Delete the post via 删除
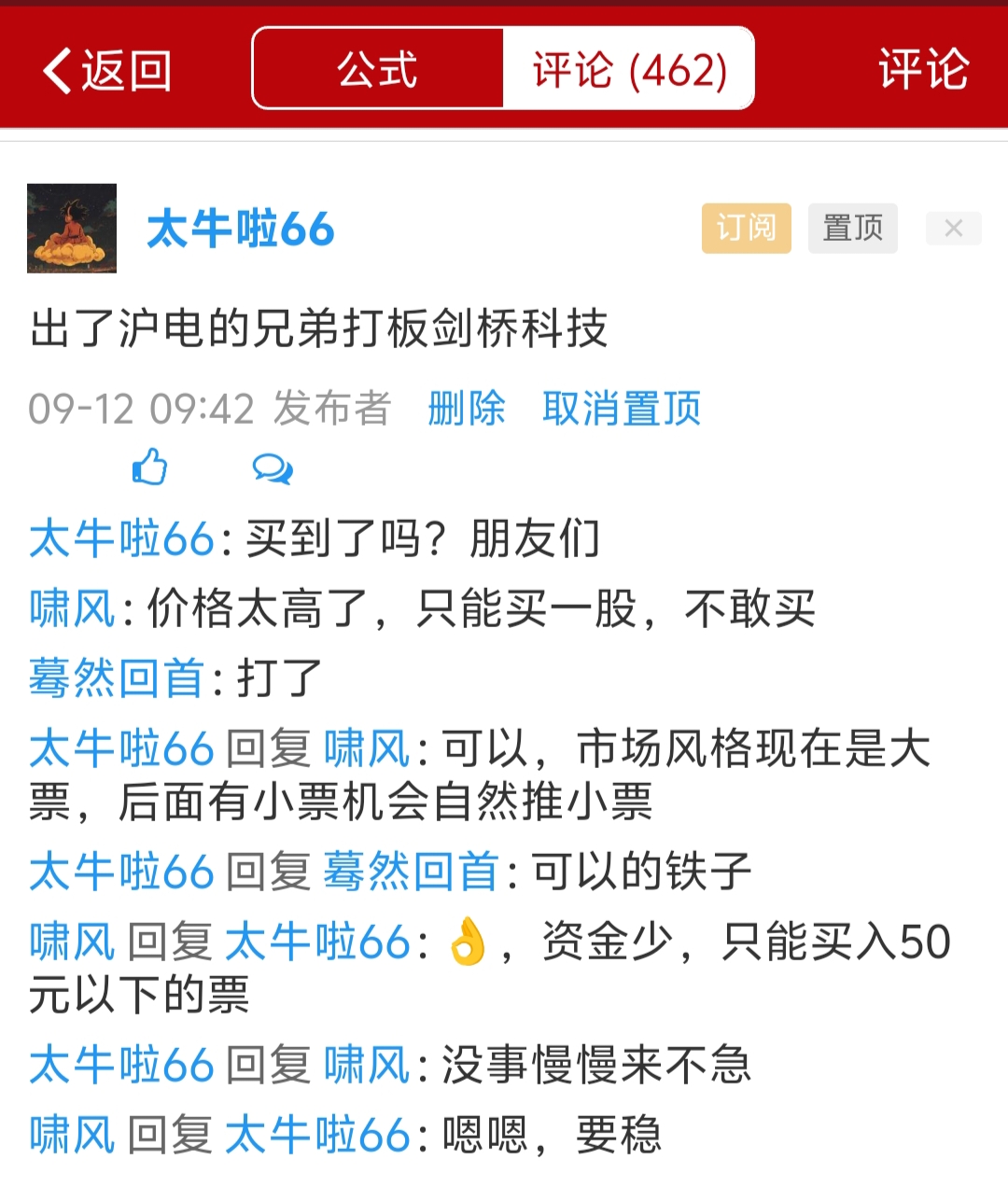 pyautogui.click(x=466, y=409)
